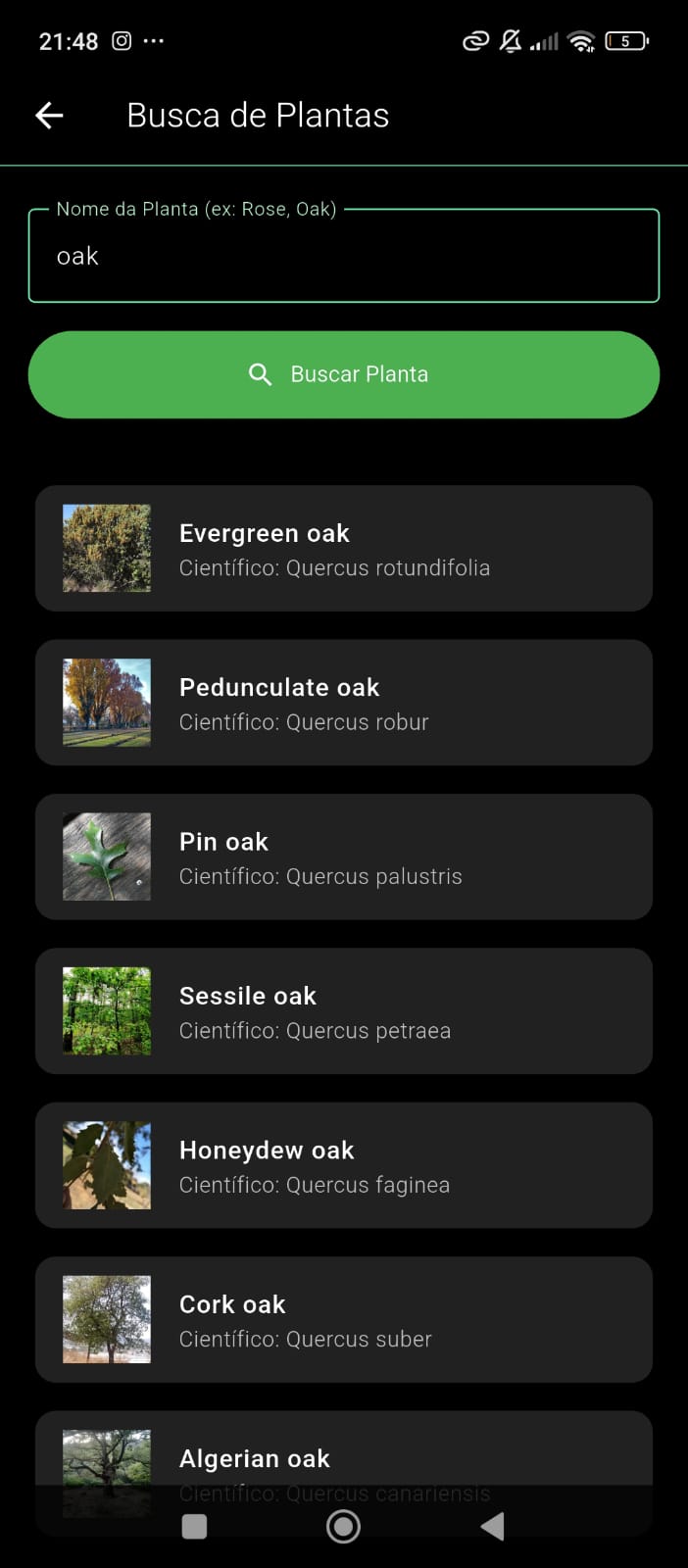The height and width of the screenshot is (1568, 688).
Task: Select the Algerian oak card
Action: click(x=343, y=1458)
